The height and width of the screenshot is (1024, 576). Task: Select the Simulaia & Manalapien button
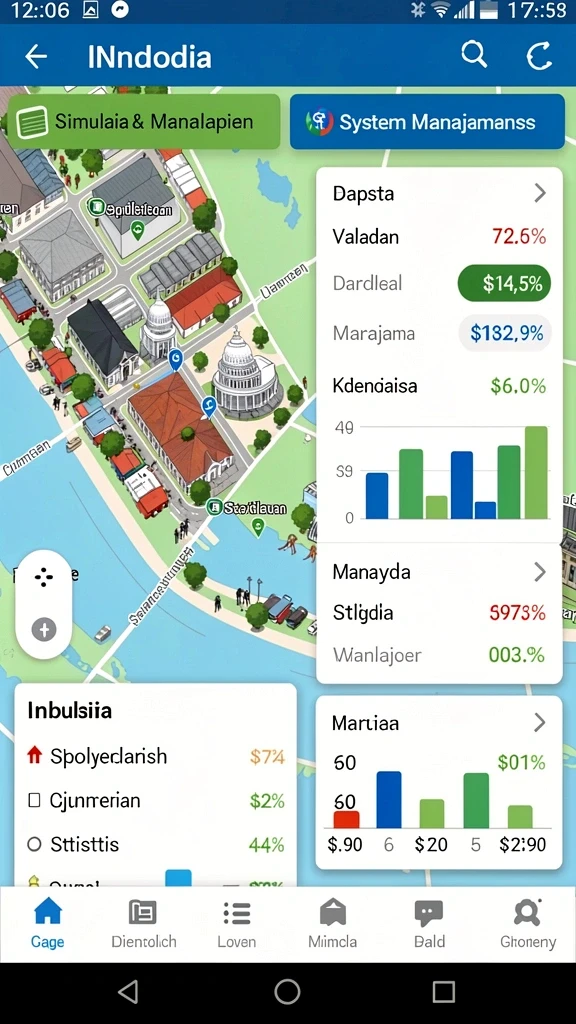144,121
